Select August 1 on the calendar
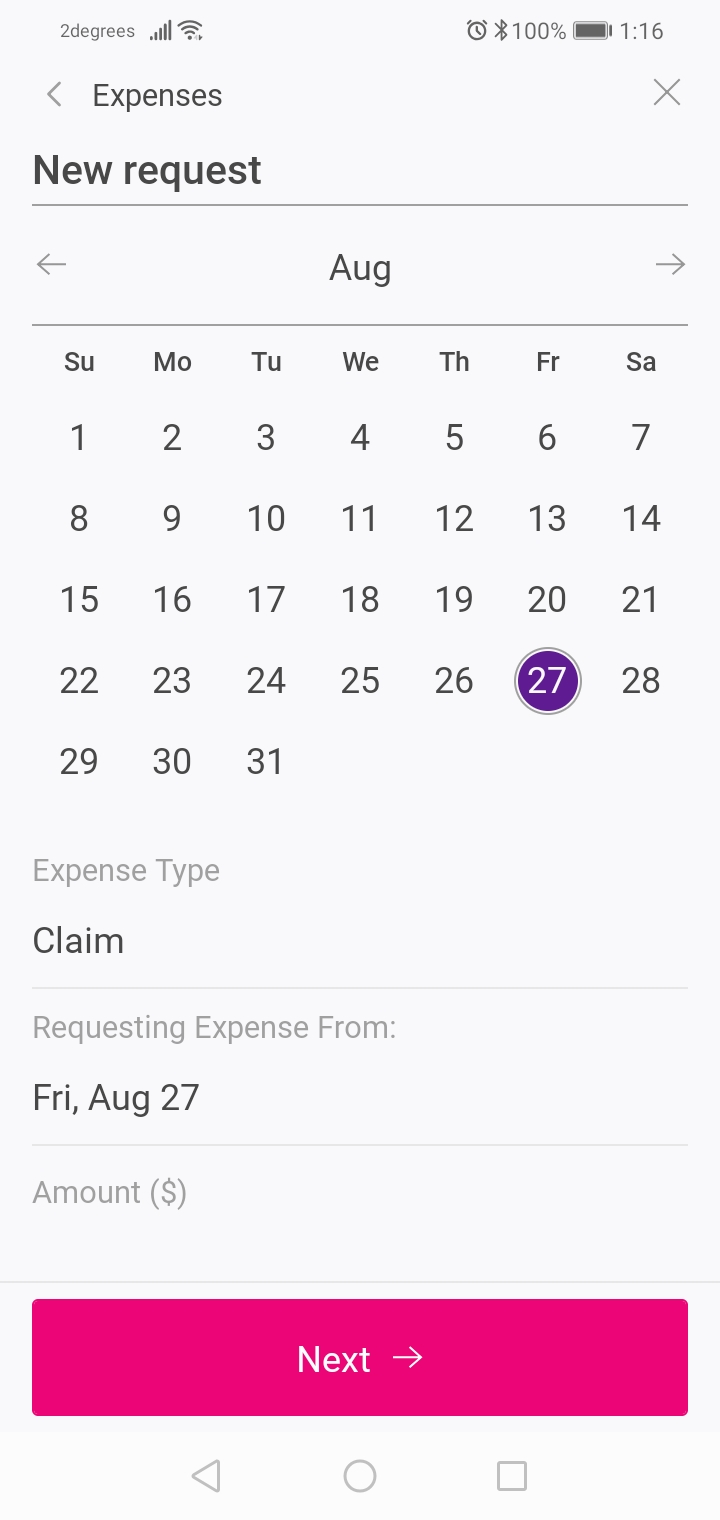Screen dimensions: 720x1520 79,438
